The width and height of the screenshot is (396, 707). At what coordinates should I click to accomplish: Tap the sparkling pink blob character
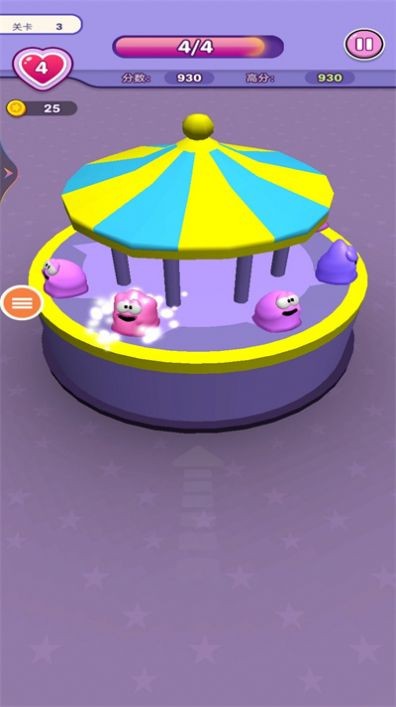(x=135, y=313)
